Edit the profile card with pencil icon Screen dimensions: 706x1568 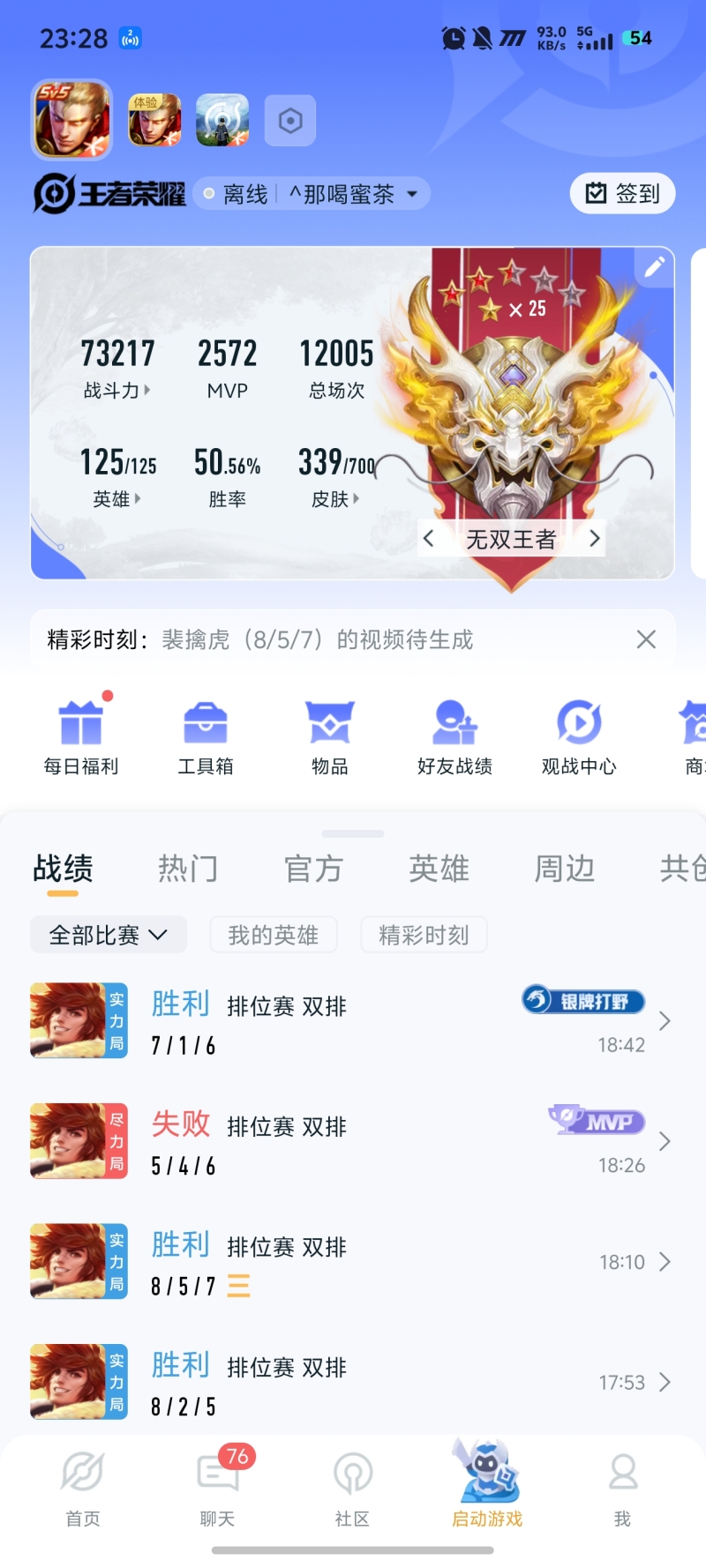coord(654,267)
